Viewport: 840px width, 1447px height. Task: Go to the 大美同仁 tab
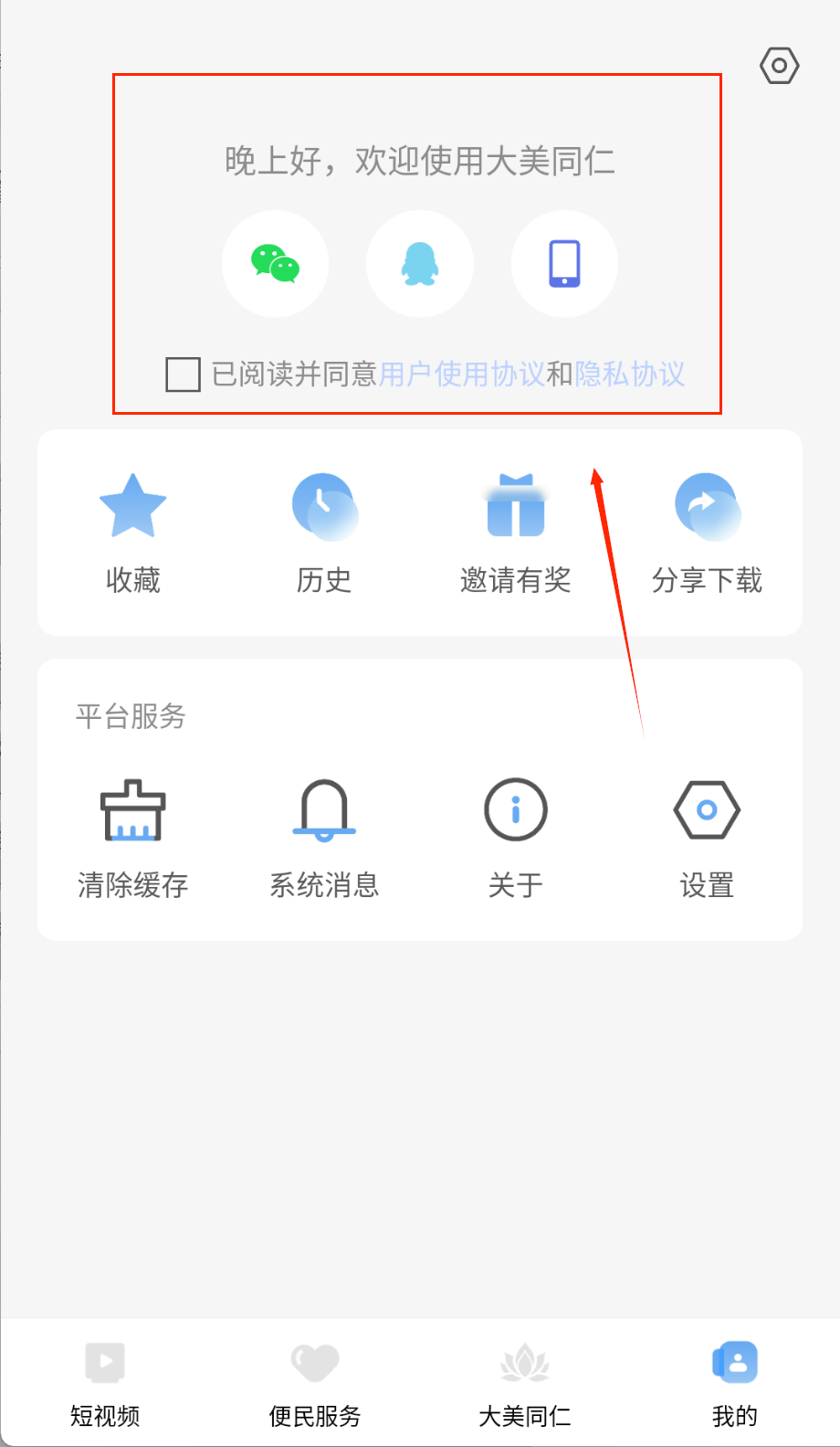pos(525,1382)
